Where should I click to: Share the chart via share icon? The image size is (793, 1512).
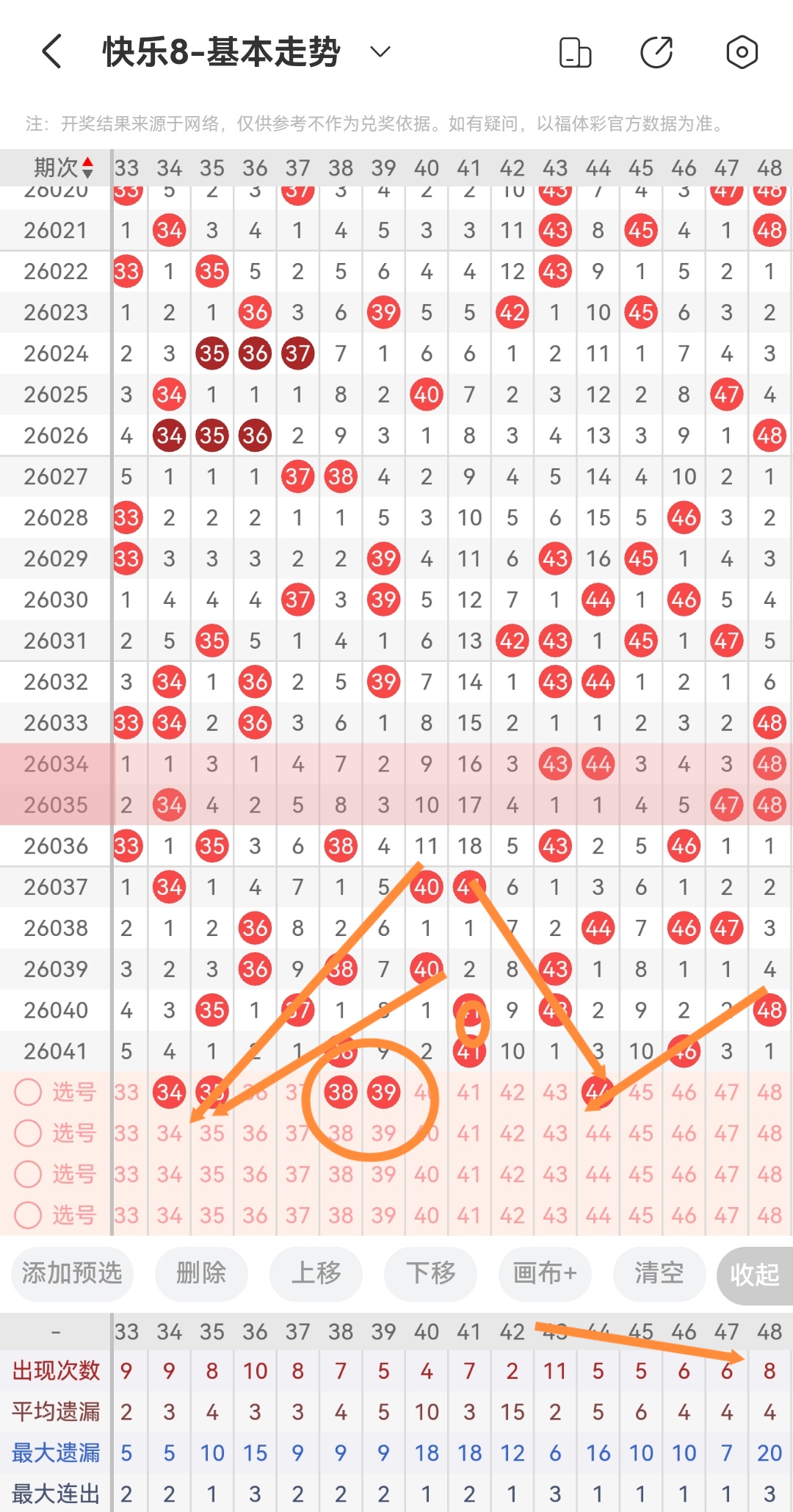pyautogui.click(x=656, y=52)
